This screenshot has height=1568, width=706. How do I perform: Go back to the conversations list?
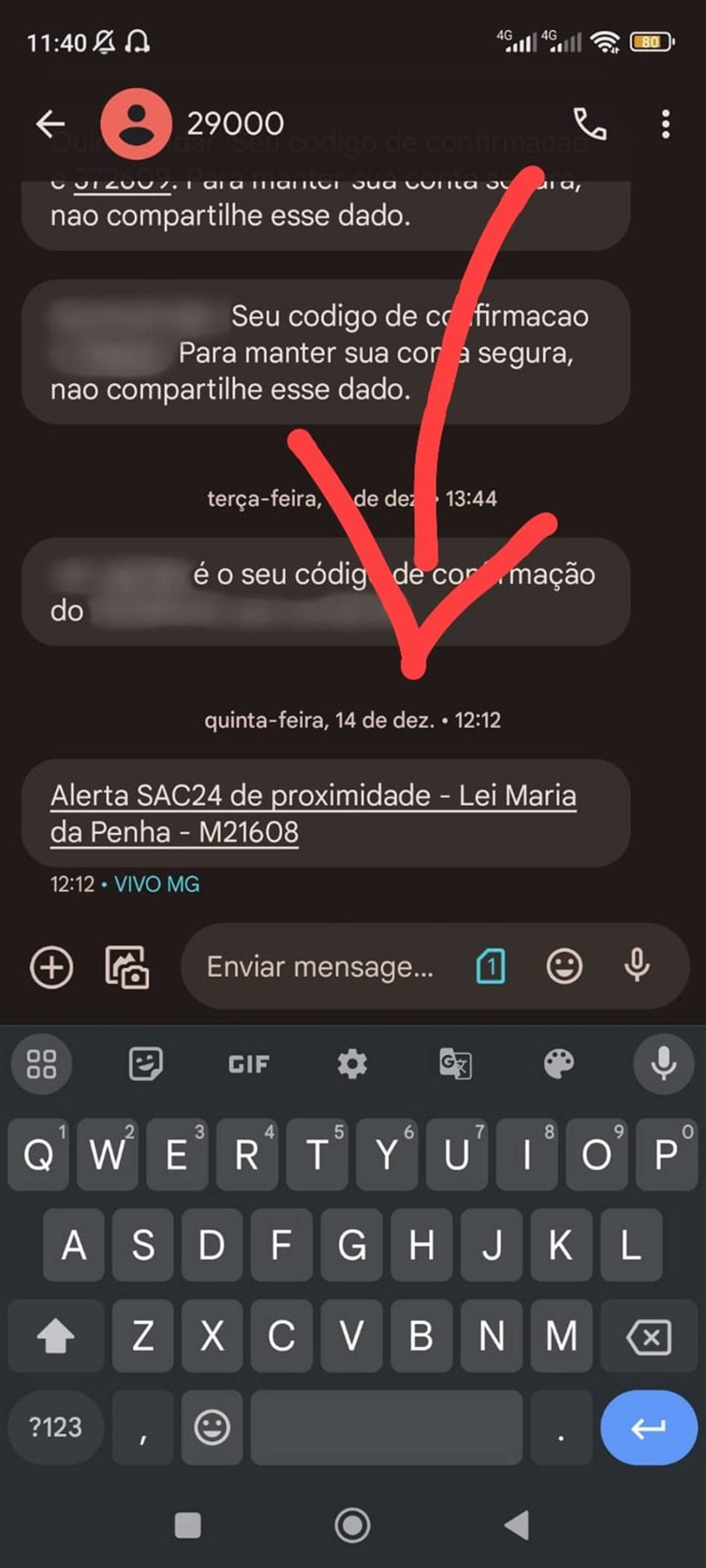tap(51, 123)
